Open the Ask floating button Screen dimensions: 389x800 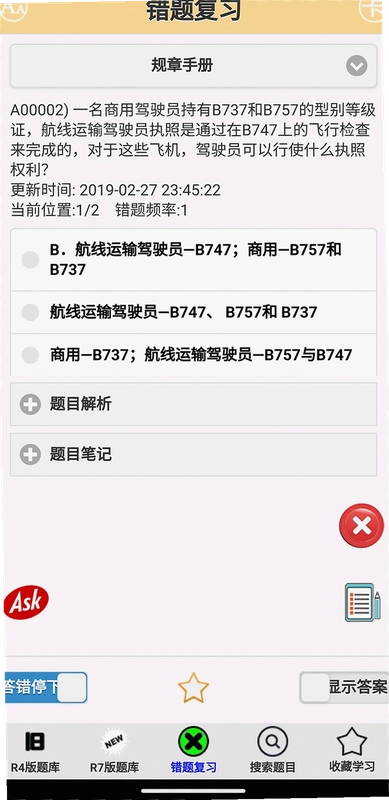pos(26,603)
